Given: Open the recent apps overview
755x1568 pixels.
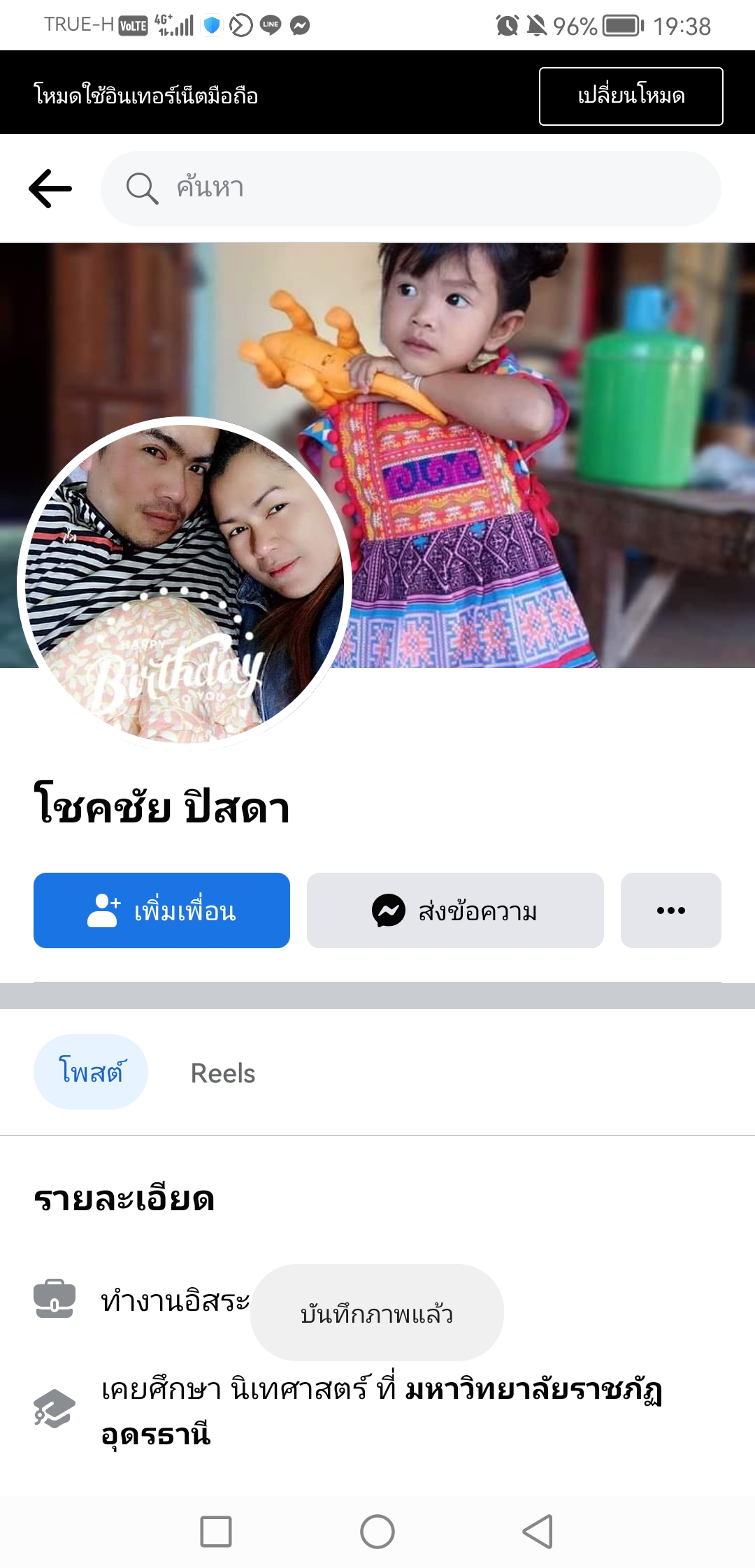Looking at the screenshot, I should [216, 1532].
